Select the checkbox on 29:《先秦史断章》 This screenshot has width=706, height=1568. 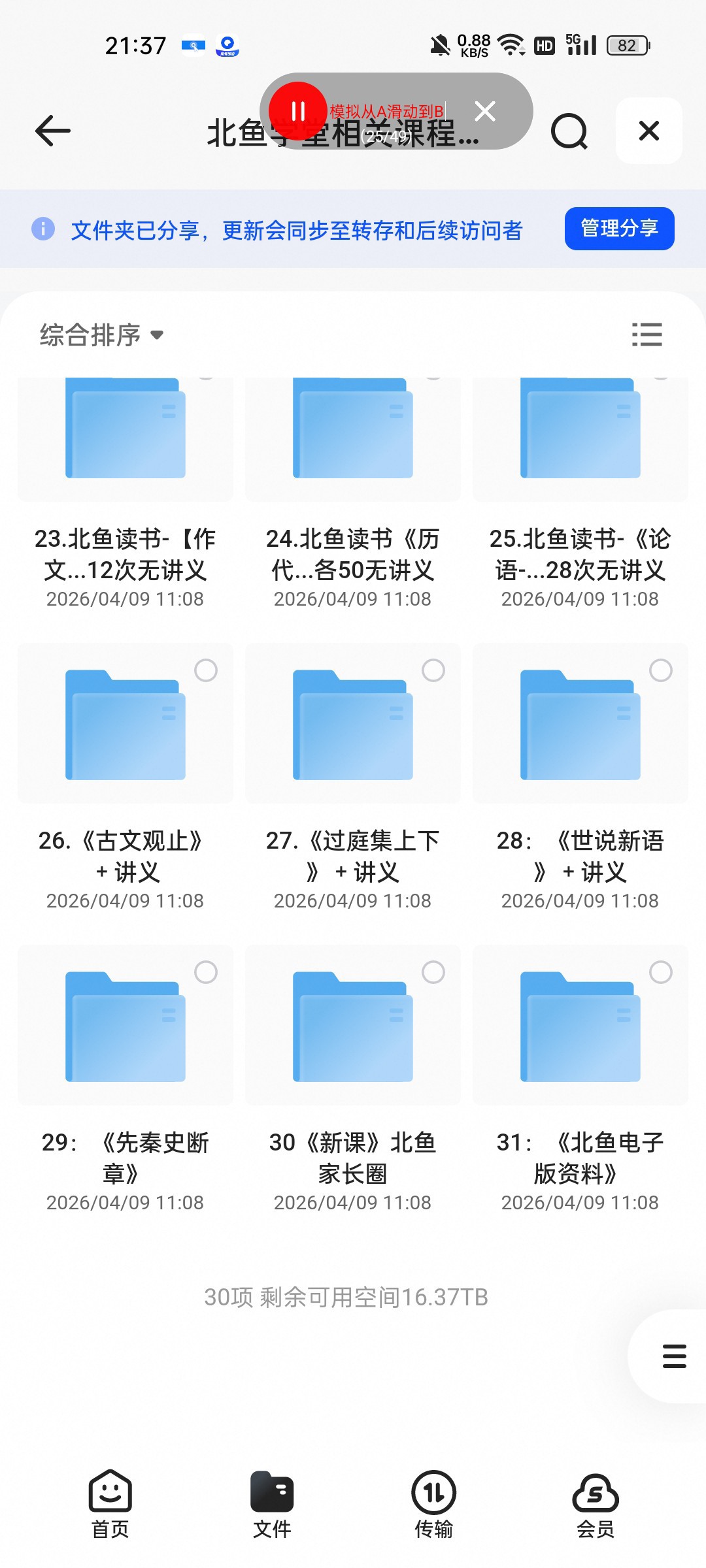[x=206, y=972]
